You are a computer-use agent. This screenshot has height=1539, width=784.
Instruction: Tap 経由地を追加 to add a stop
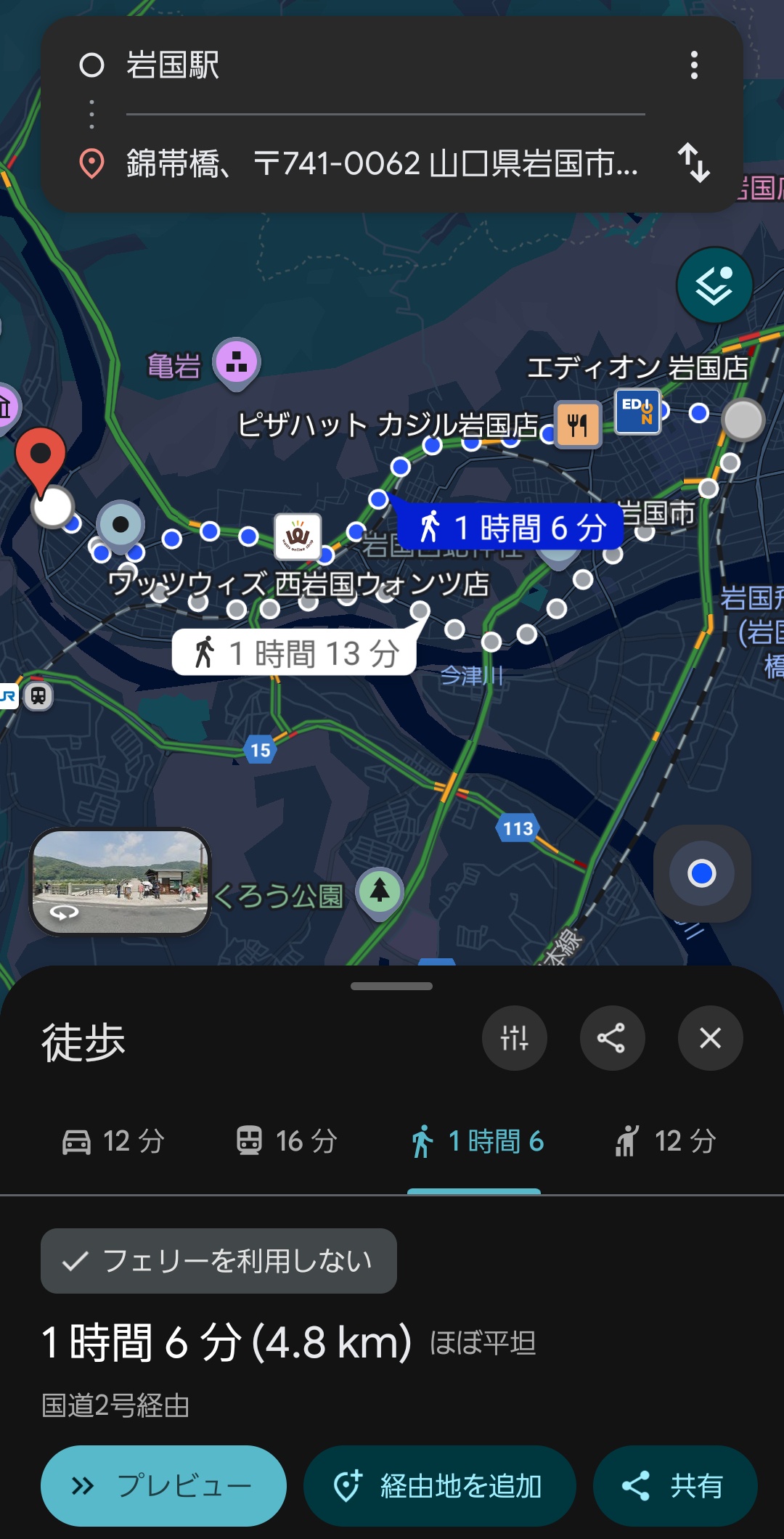pos(439,1486)
